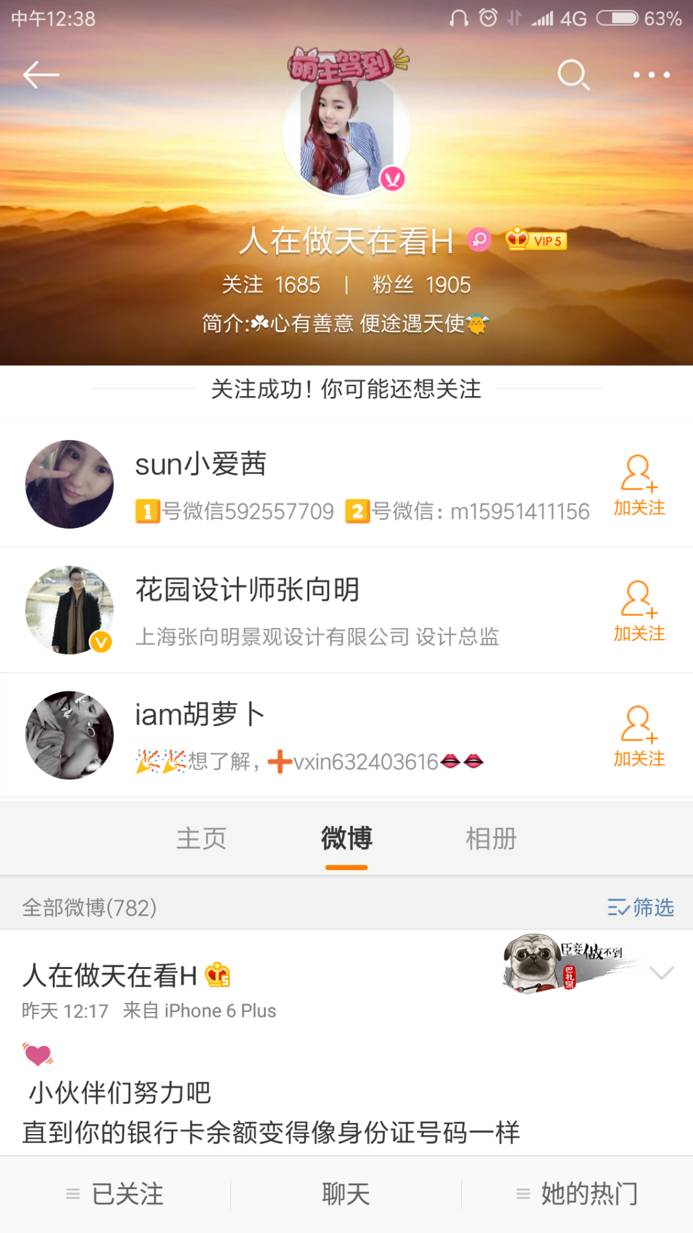Select the 微博 tab
693x1233 pixels.
click(346, 838)
